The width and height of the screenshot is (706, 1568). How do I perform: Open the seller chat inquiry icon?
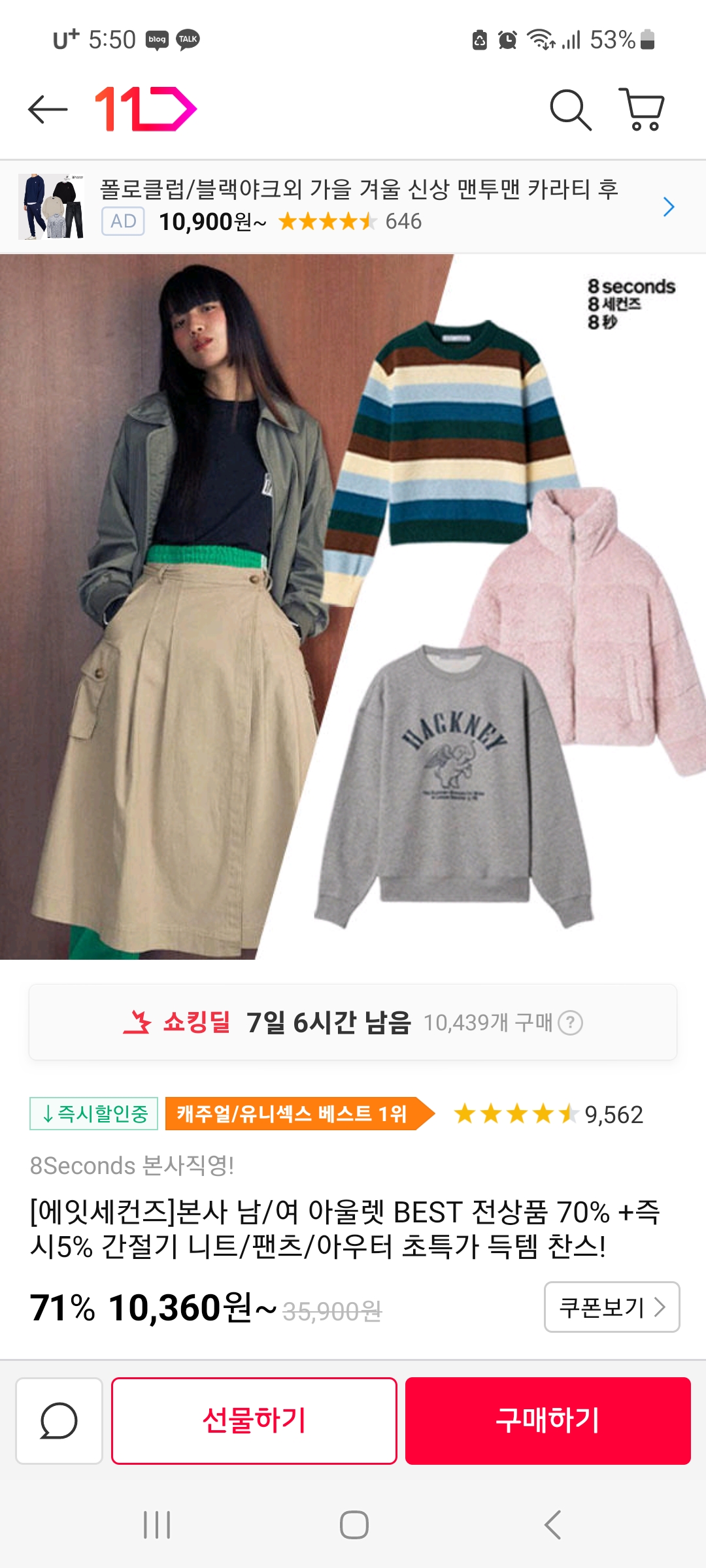point(59,1421)
